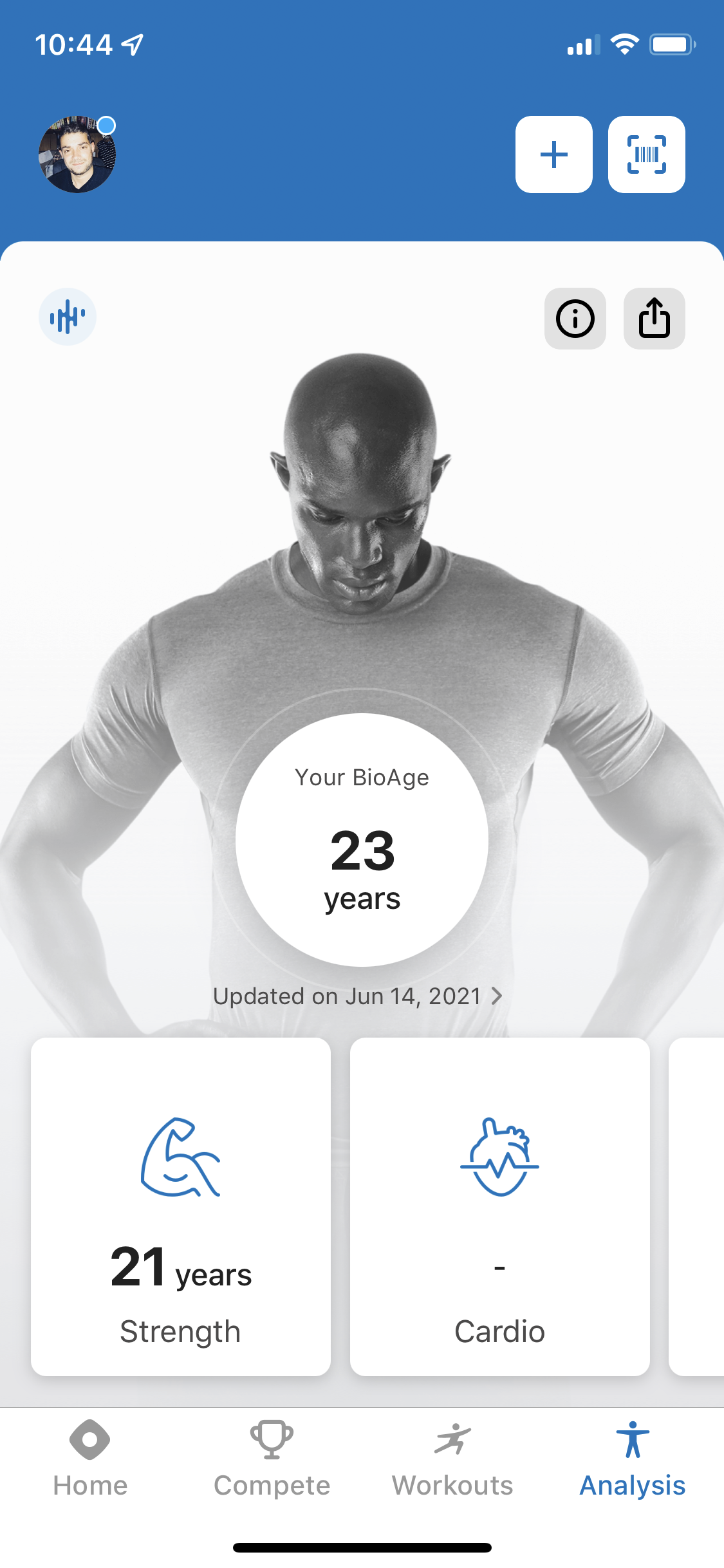
Task: Expand BioAge history via the chevron
Action: point(496,996)
